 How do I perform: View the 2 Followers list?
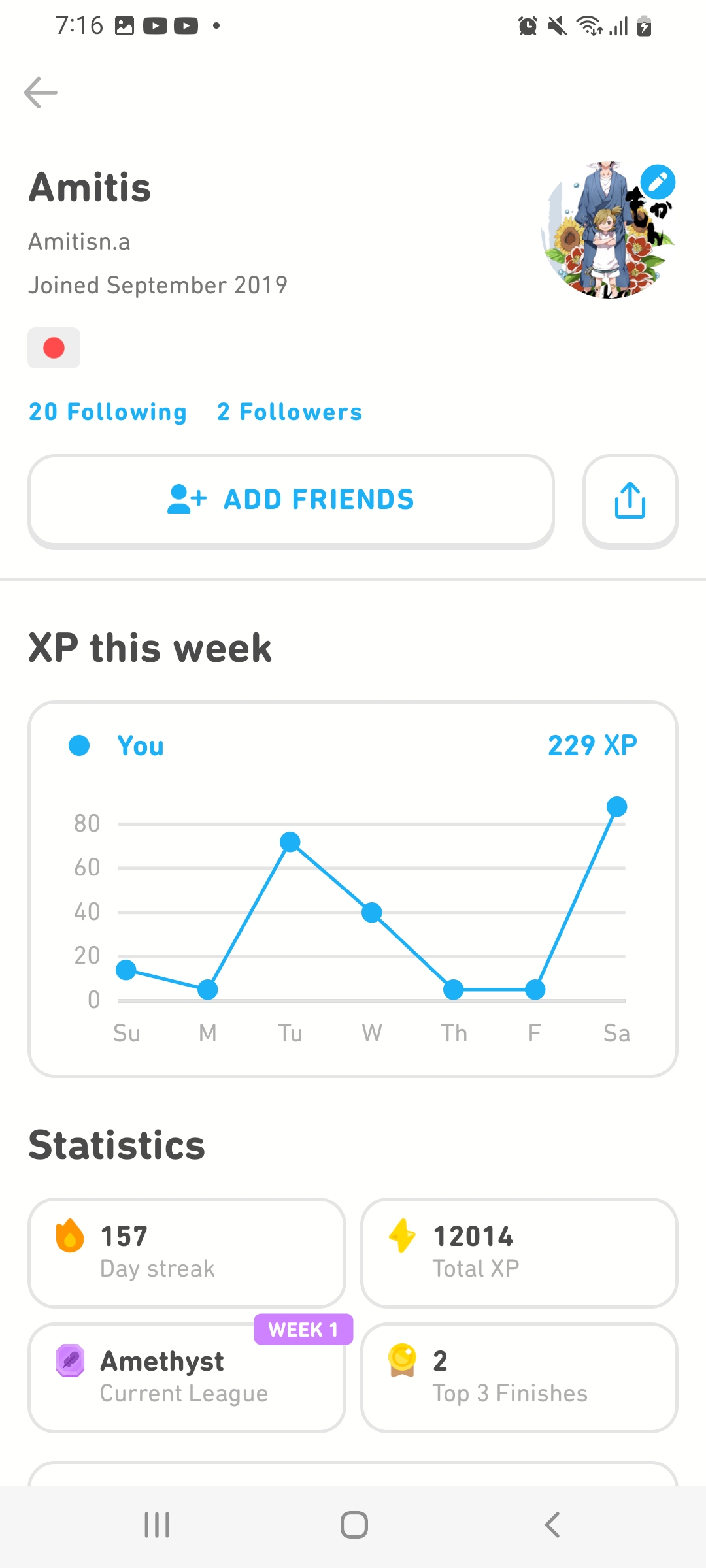click(x=290, y=412)
